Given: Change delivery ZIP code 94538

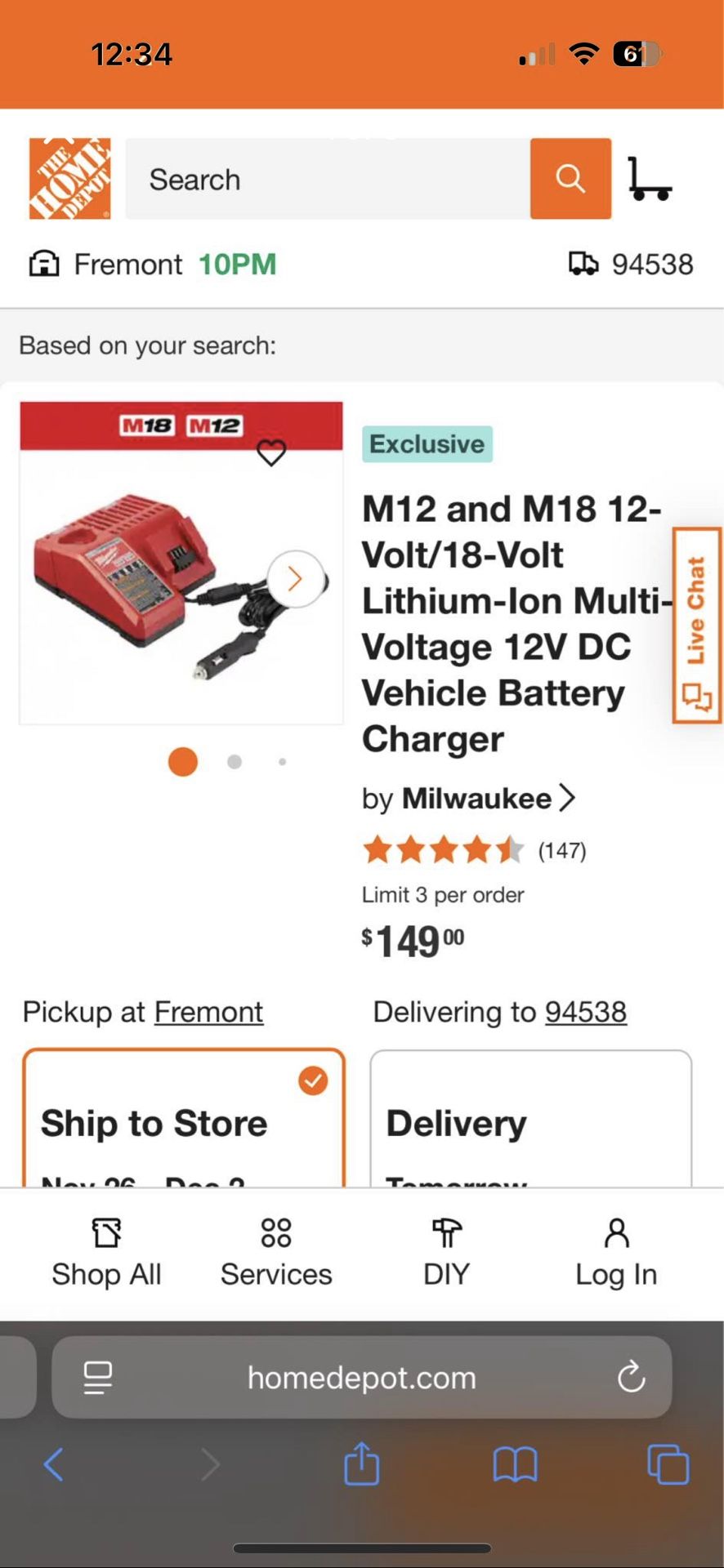Looking at the screenshot, I should pyautogui.click(x=632, y=265).
